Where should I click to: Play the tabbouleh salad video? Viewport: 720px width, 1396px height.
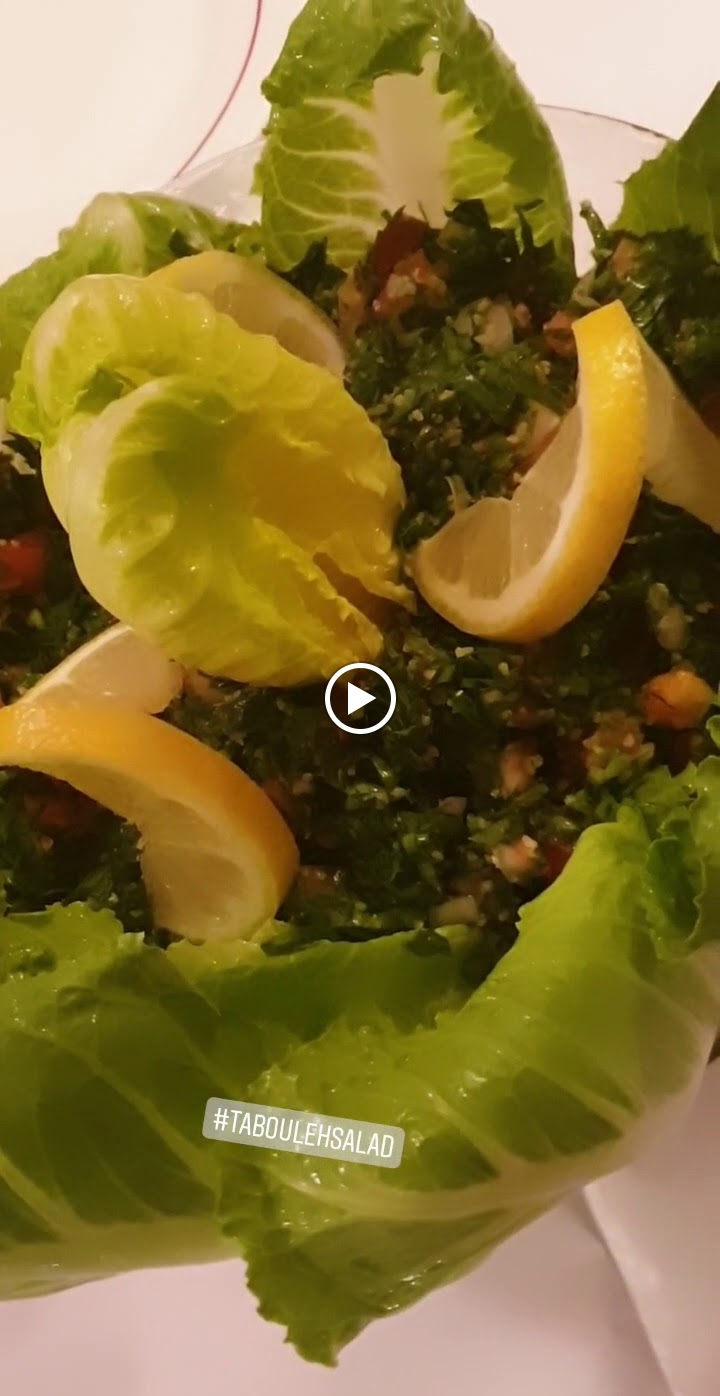pos(360,699)
